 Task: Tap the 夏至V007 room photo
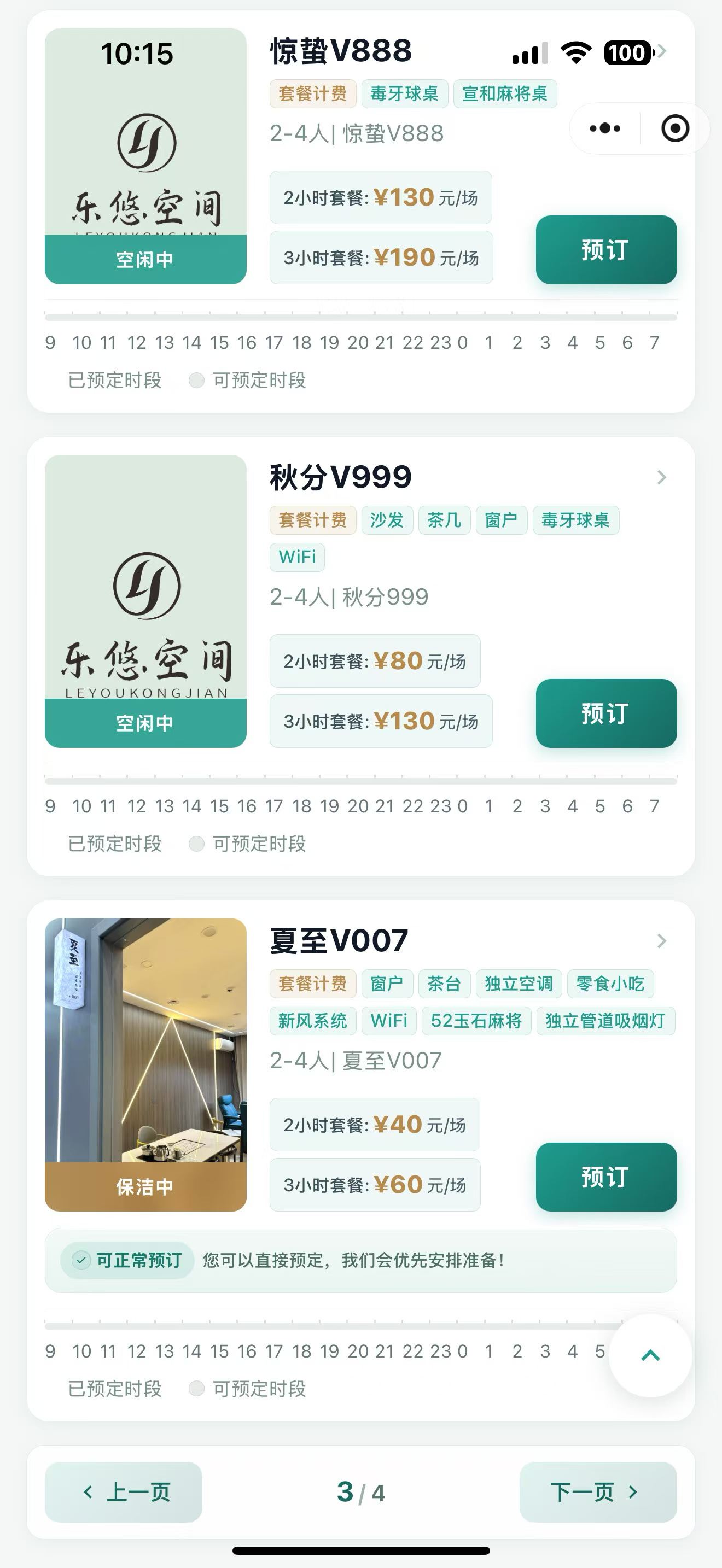pos(145,1041)
